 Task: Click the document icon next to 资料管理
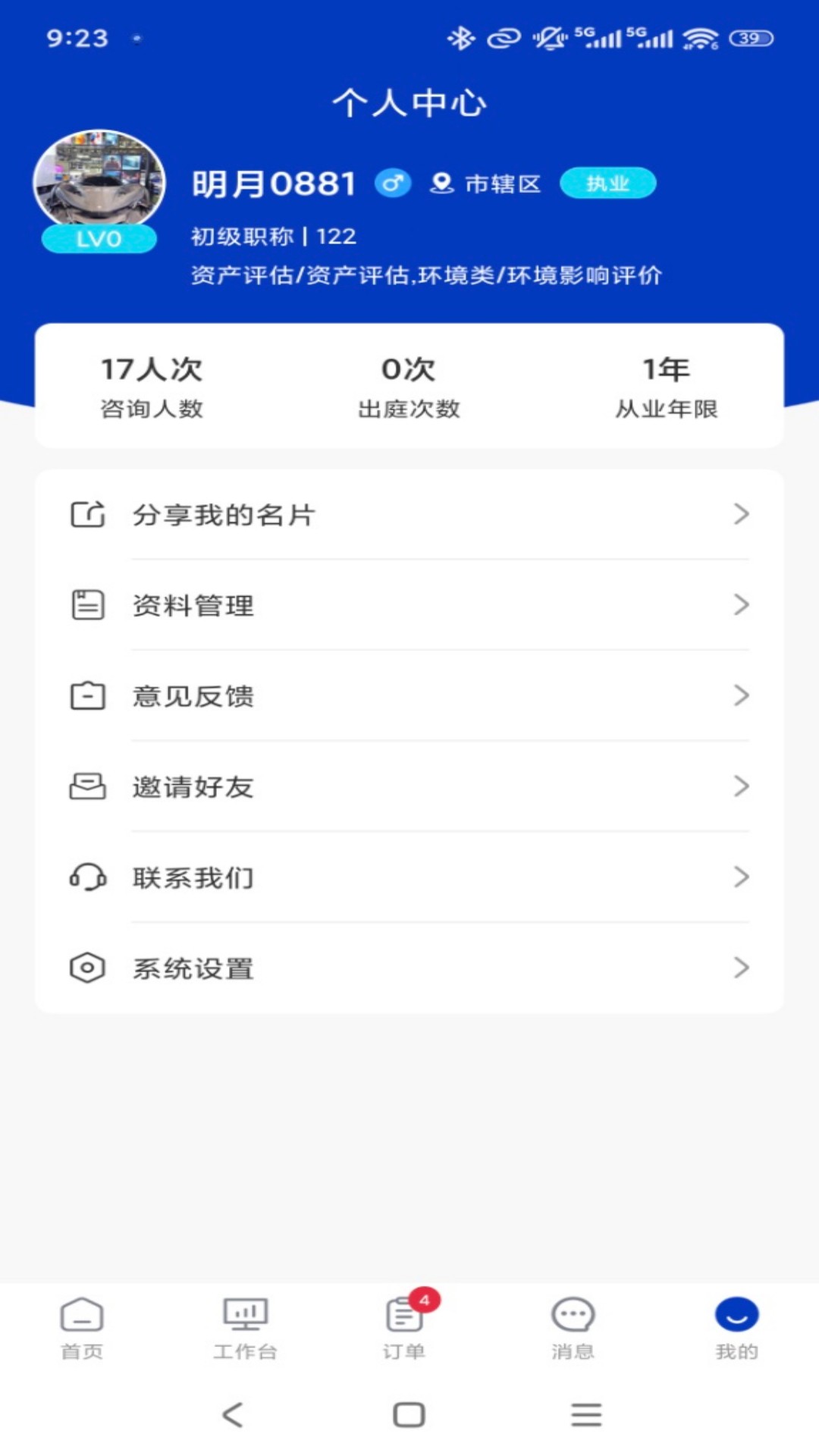point(86,604)
